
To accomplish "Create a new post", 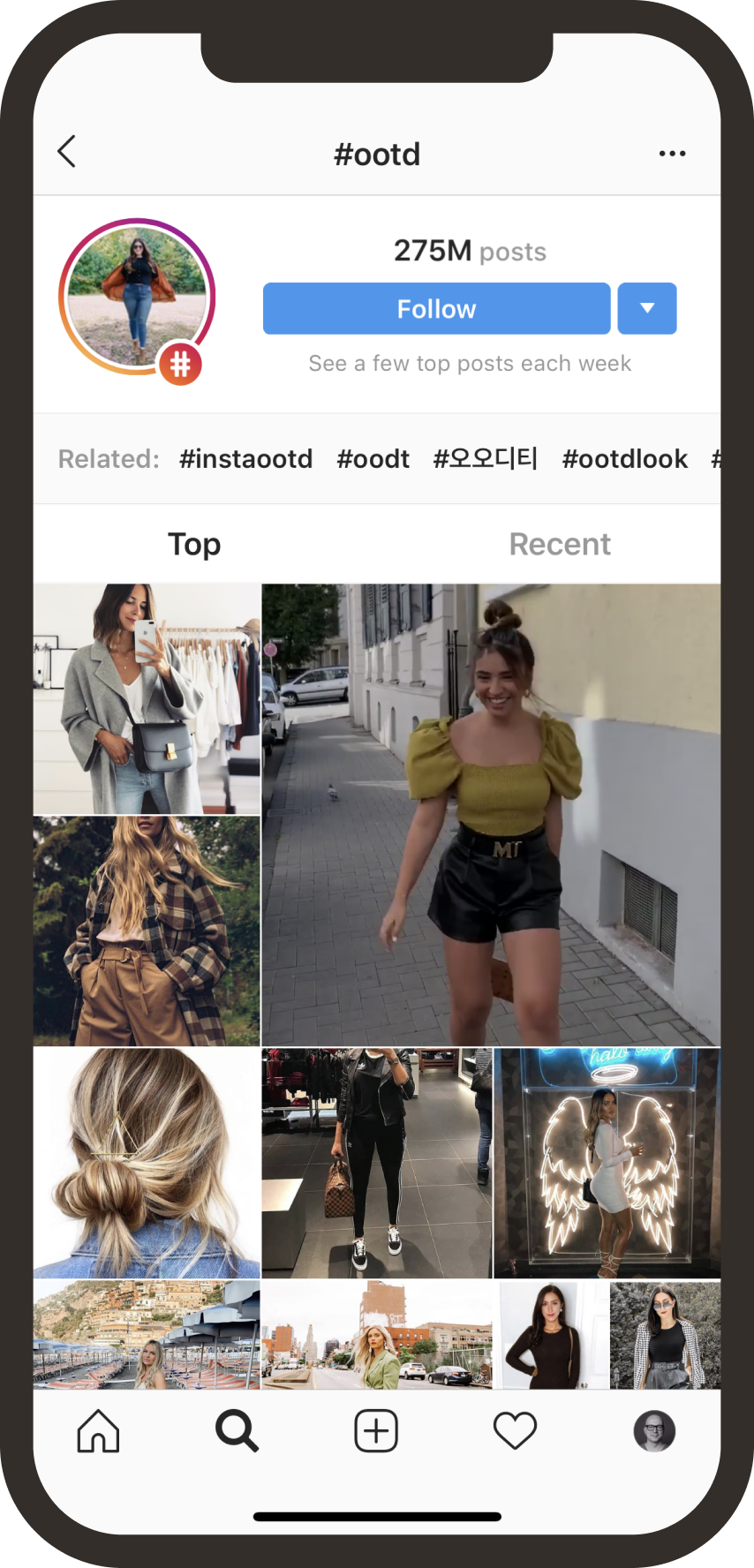I will tap(376, 1430).
